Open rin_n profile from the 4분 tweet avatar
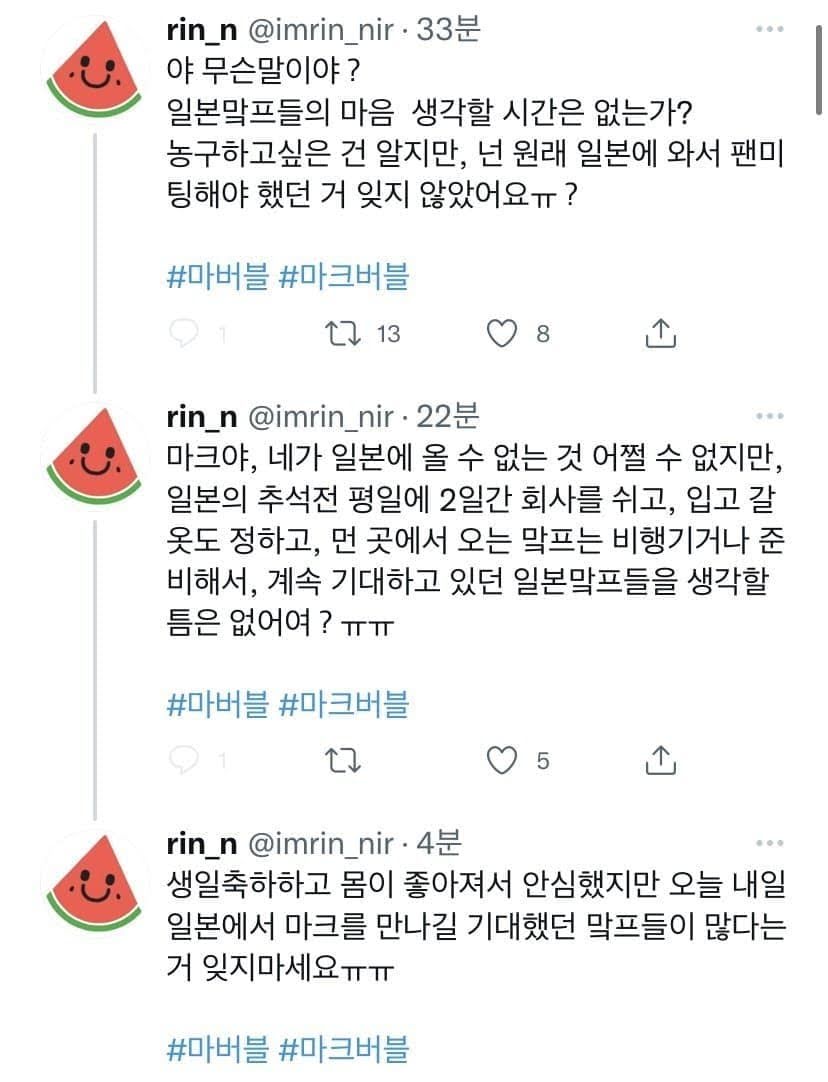The width and height of the screenshot is (828, 1082). (95, 883)
